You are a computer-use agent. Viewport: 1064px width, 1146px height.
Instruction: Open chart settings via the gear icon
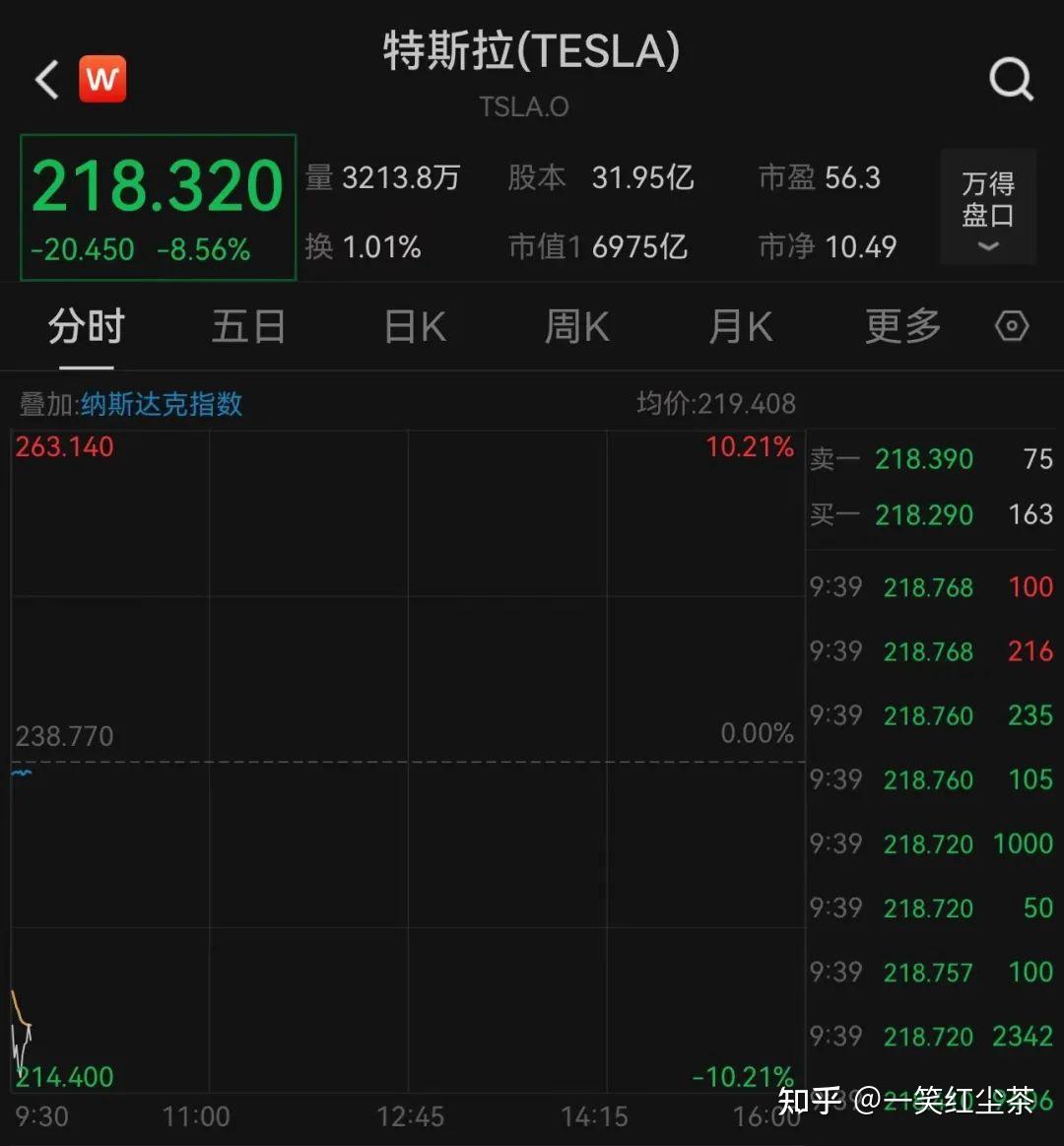tap(1011, 326)
